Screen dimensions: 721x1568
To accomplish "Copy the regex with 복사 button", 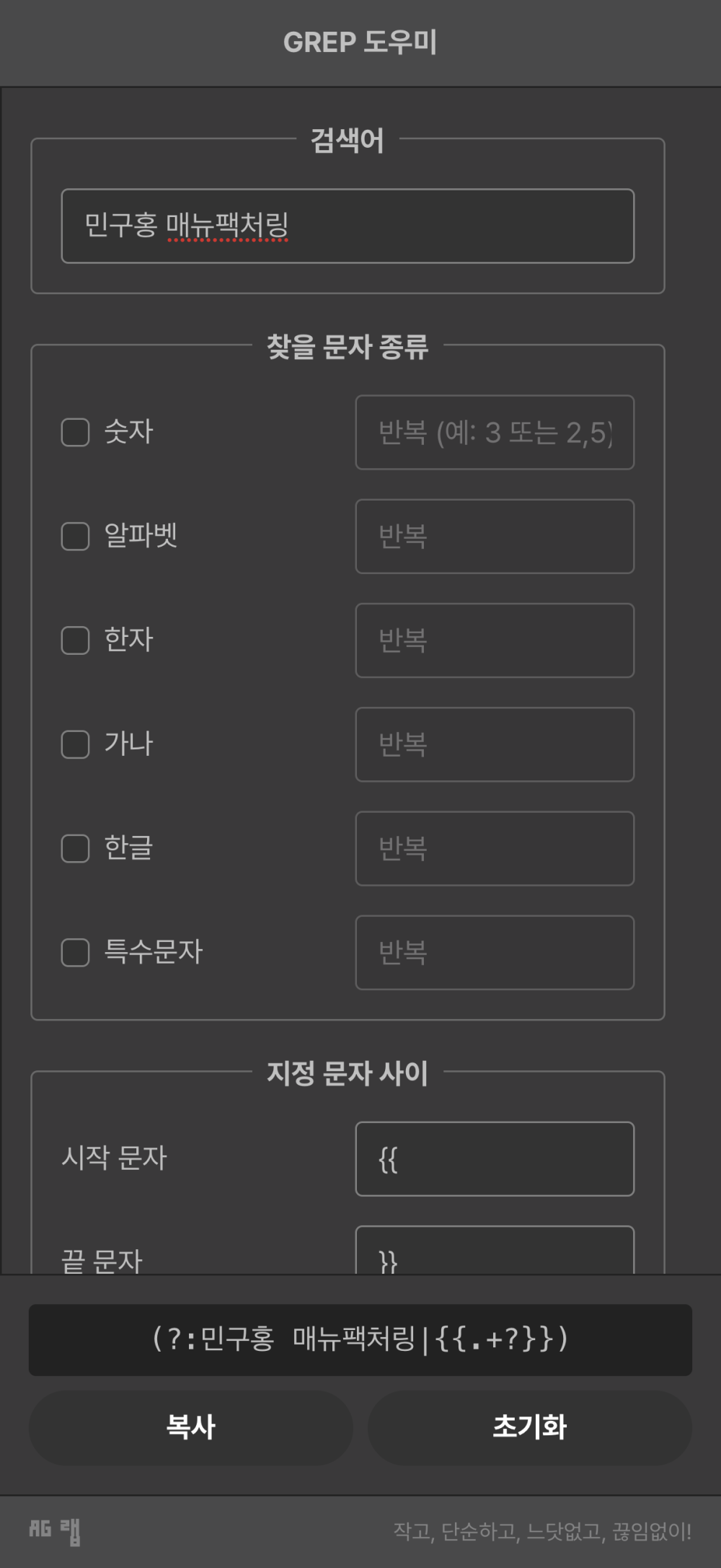I will [191, 1428].
